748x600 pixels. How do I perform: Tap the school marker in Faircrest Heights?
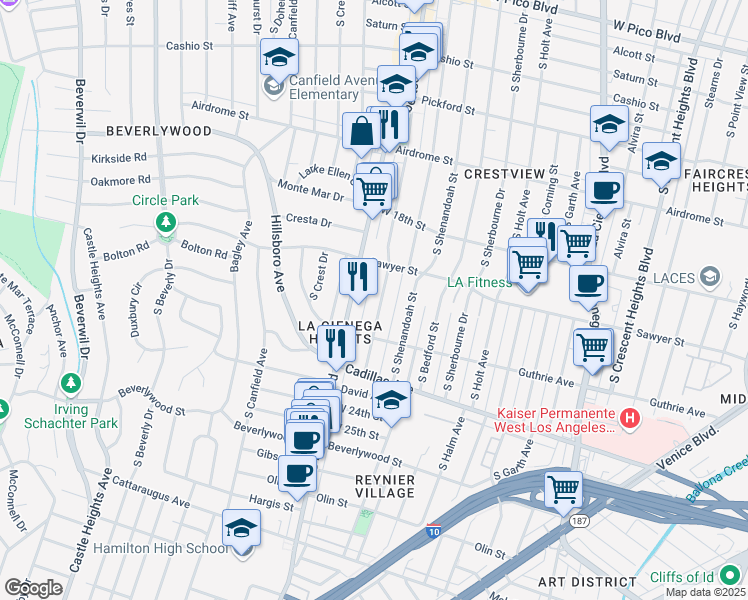[661, 162]
